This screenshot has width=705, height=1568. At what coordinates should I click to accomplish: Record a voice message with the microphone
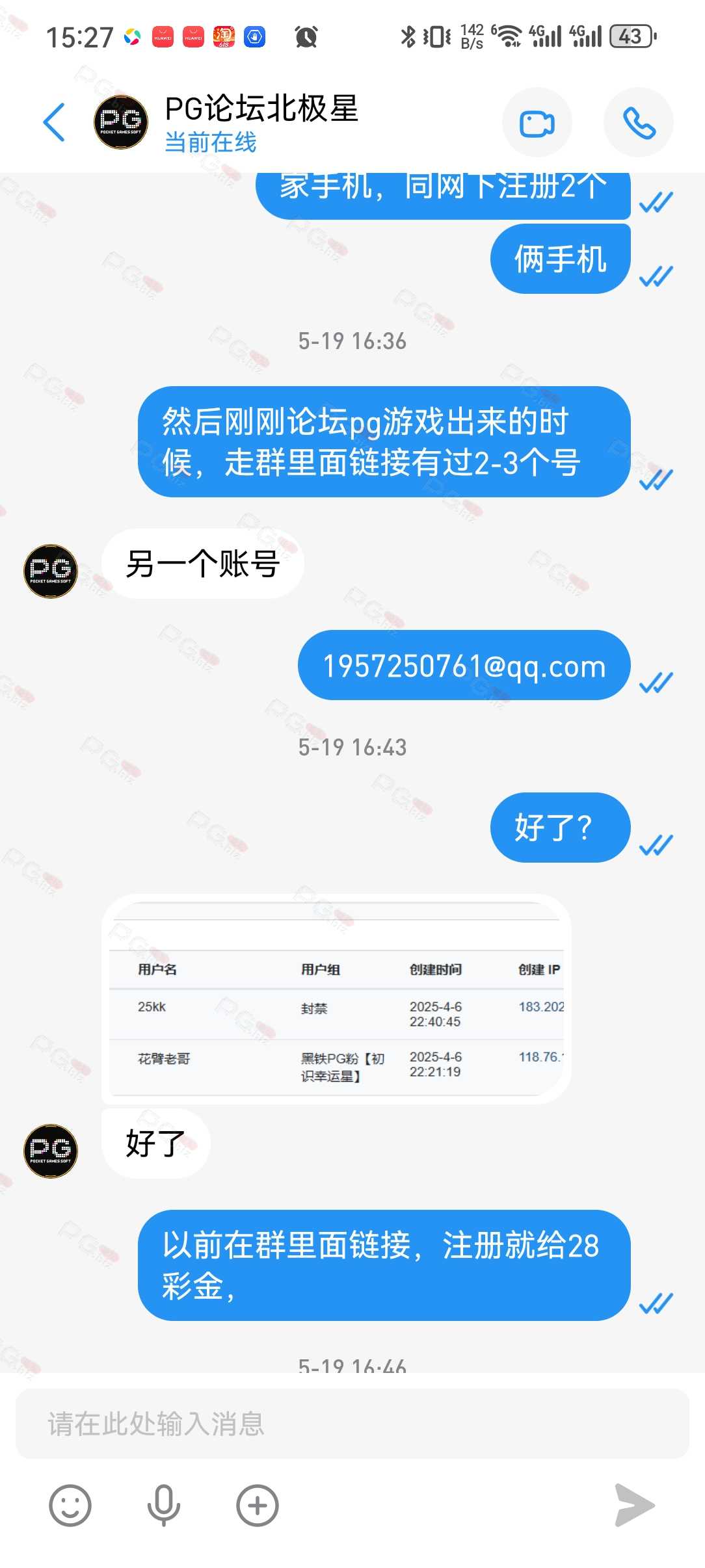(164, 1505)
